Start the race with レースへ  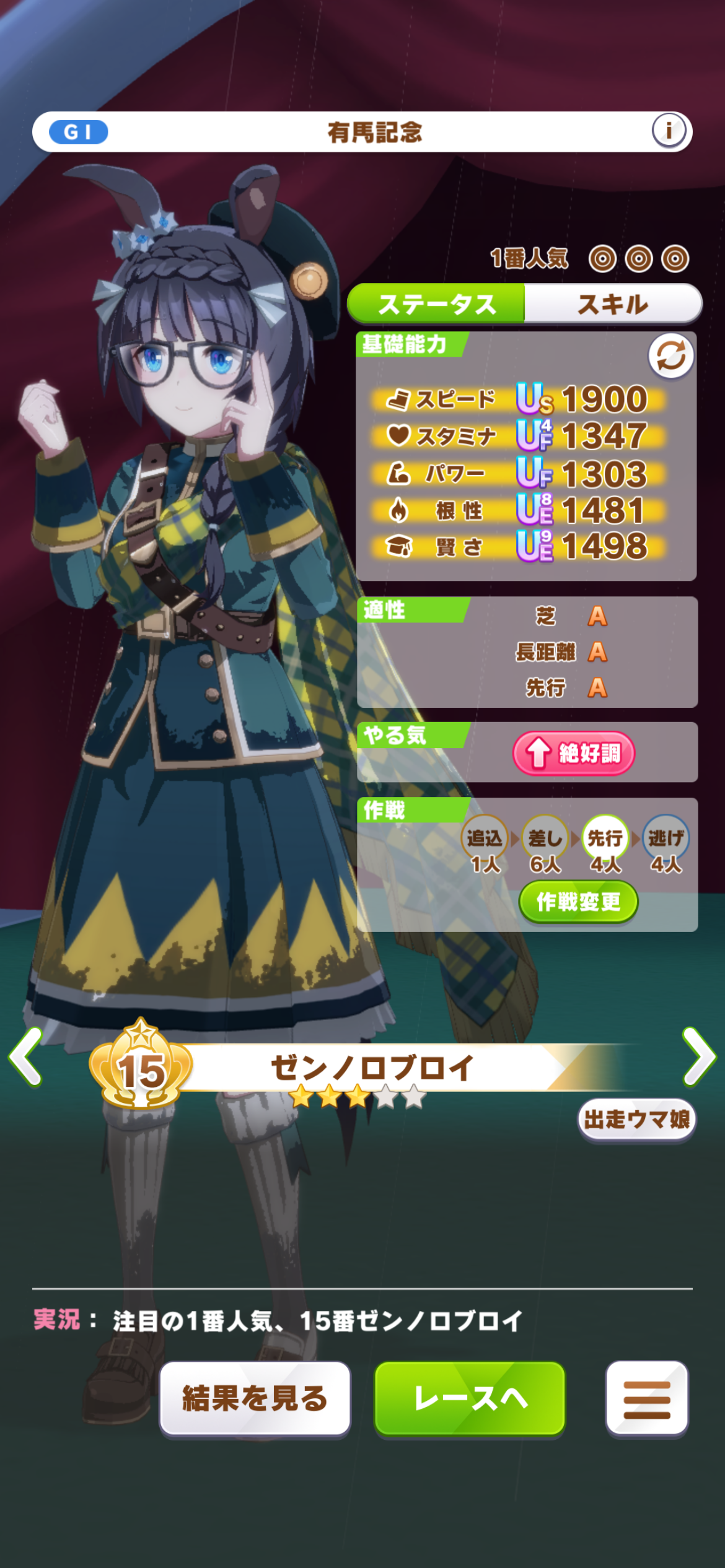tap(470, 1398)
